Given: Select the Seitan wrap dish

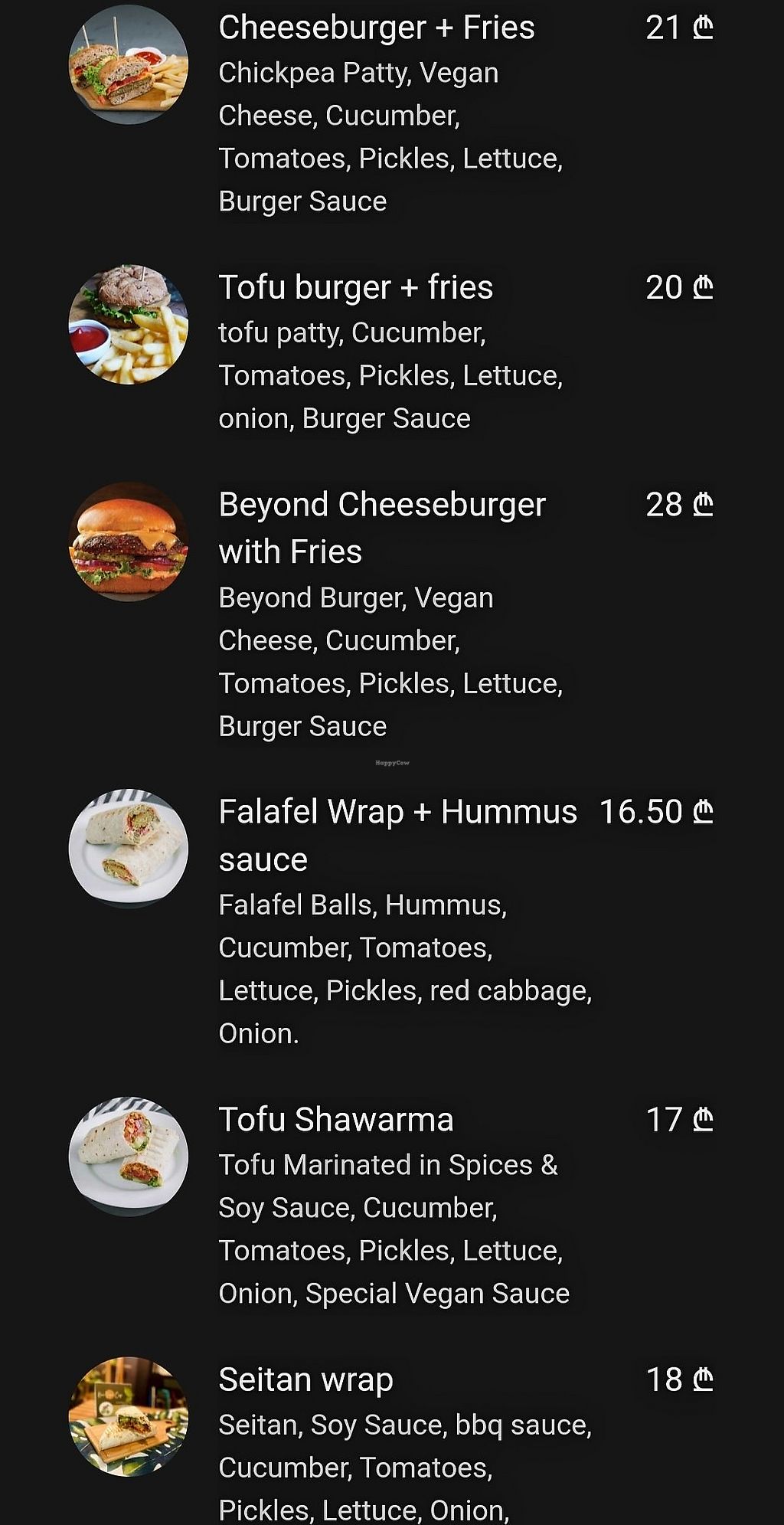Looking at the screenshot, I should point(305,1380).
